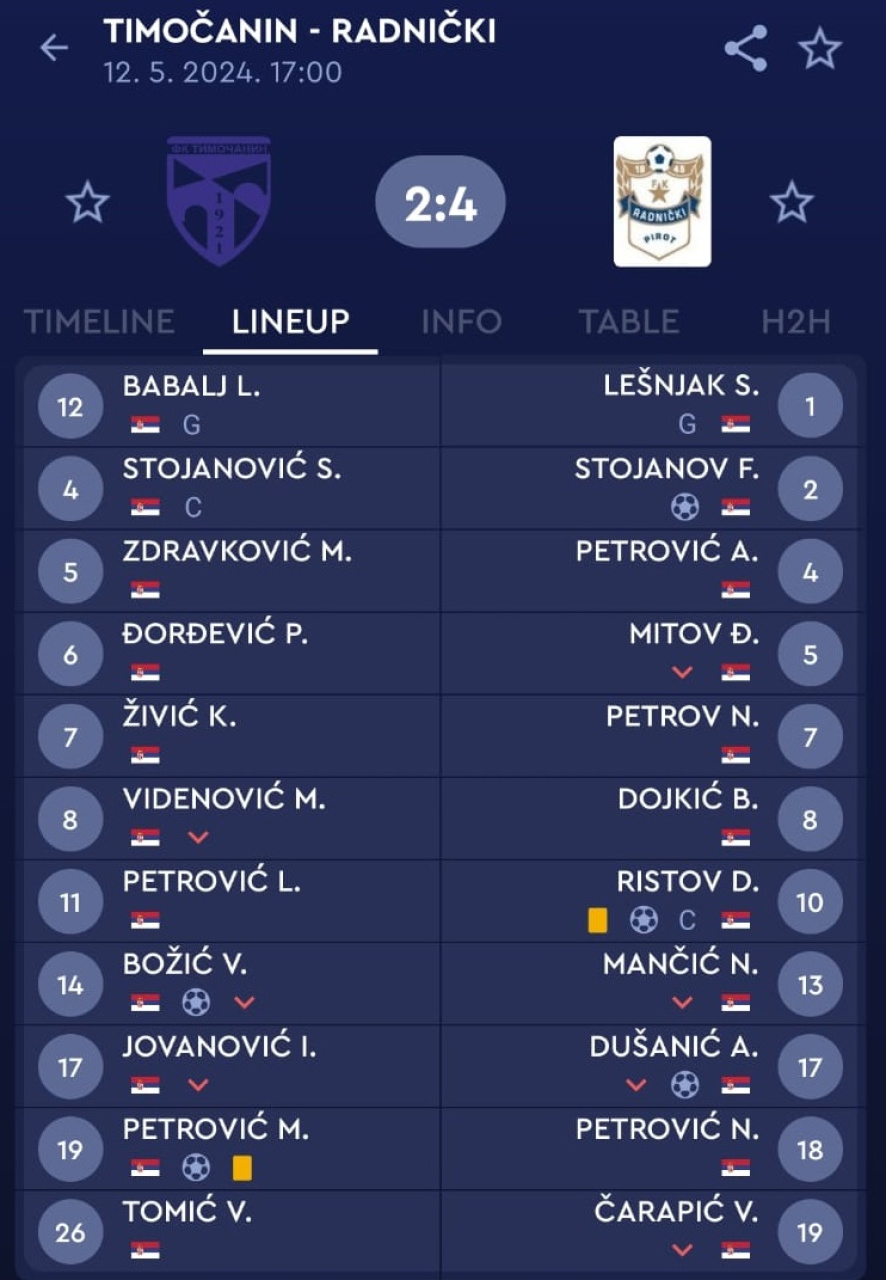Share this match

[745, 48]
